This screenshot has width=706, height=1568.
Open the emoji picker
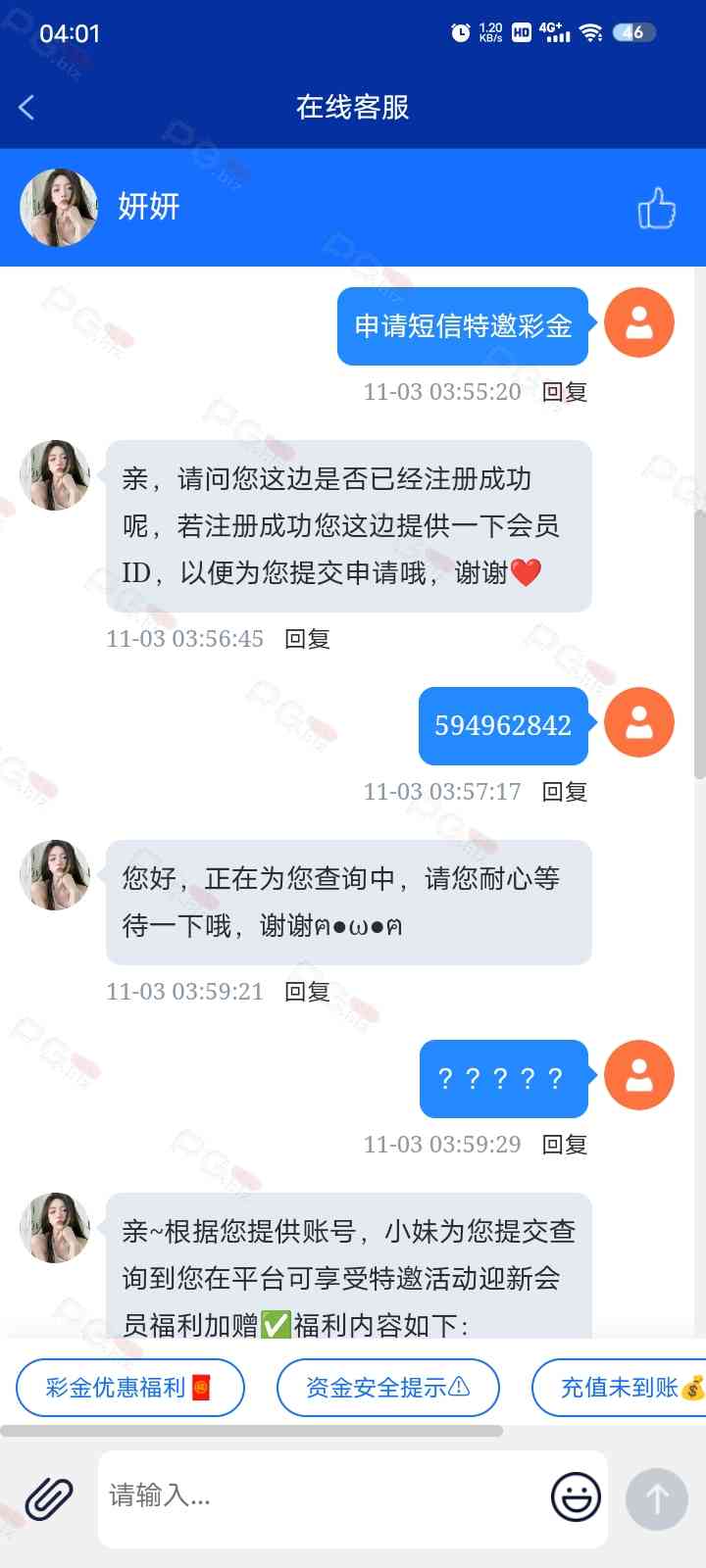pos(576,1497)
